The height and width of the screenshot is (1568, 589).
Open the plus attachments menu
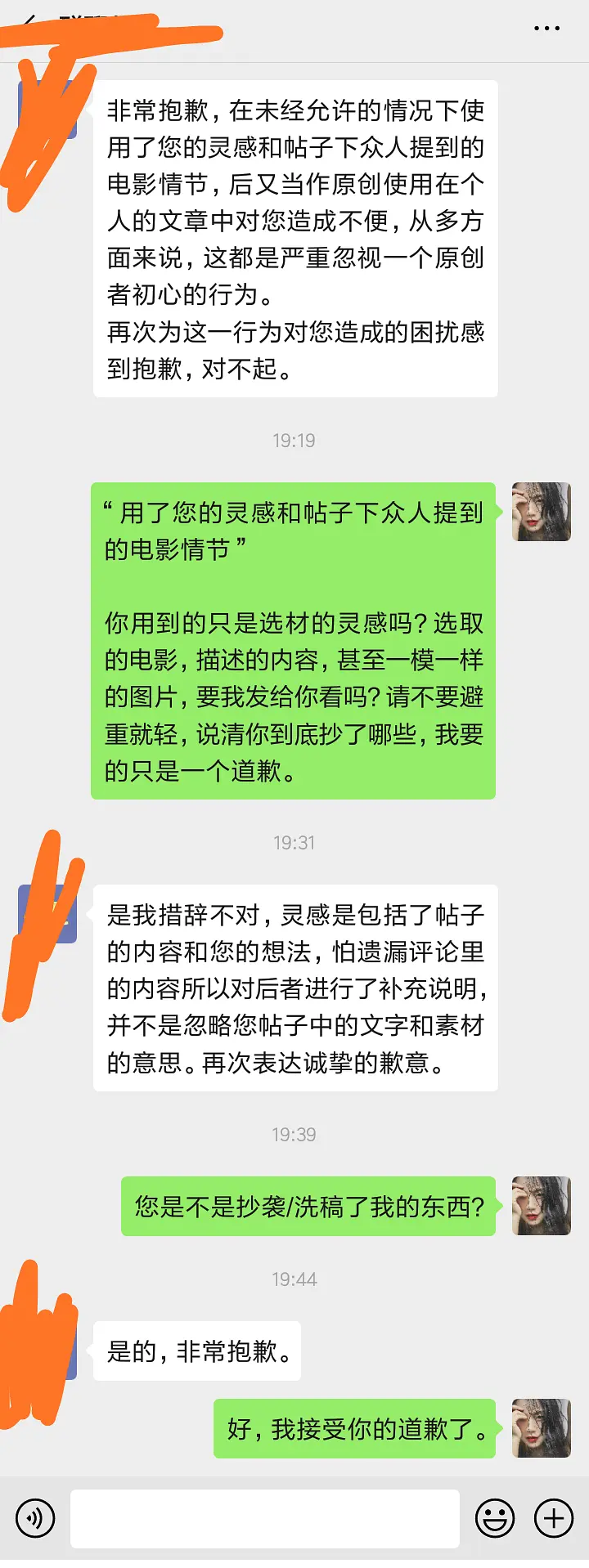click(x=554, y=1519)
